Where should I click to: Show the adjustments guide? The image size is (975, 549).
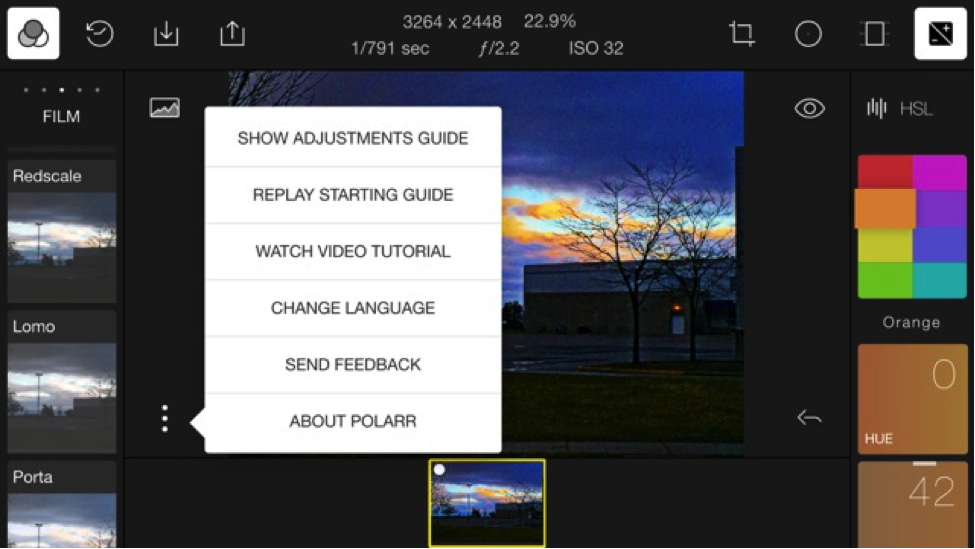pyautogui.click(x=353, y=138)
